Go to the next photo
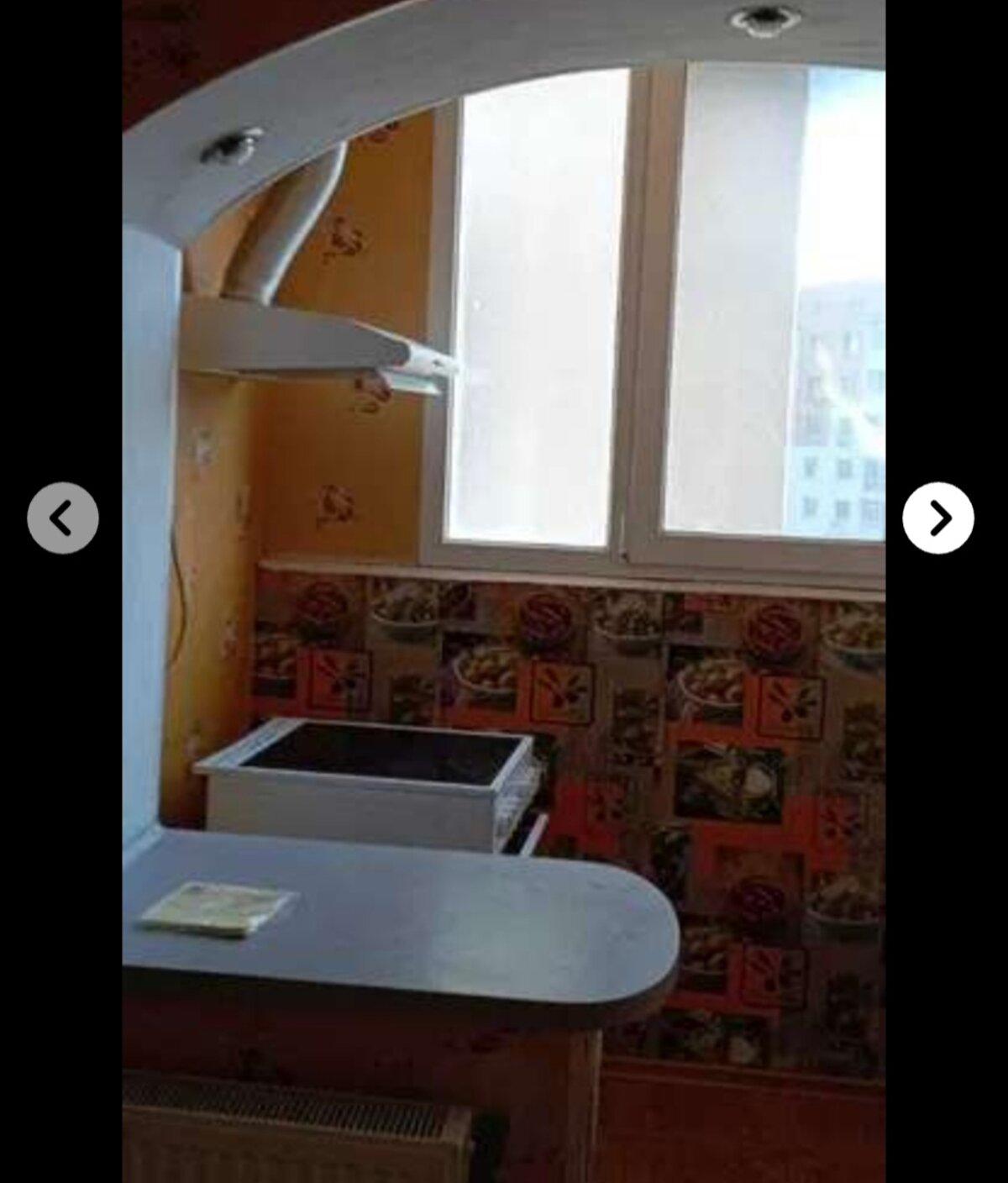 938,518
